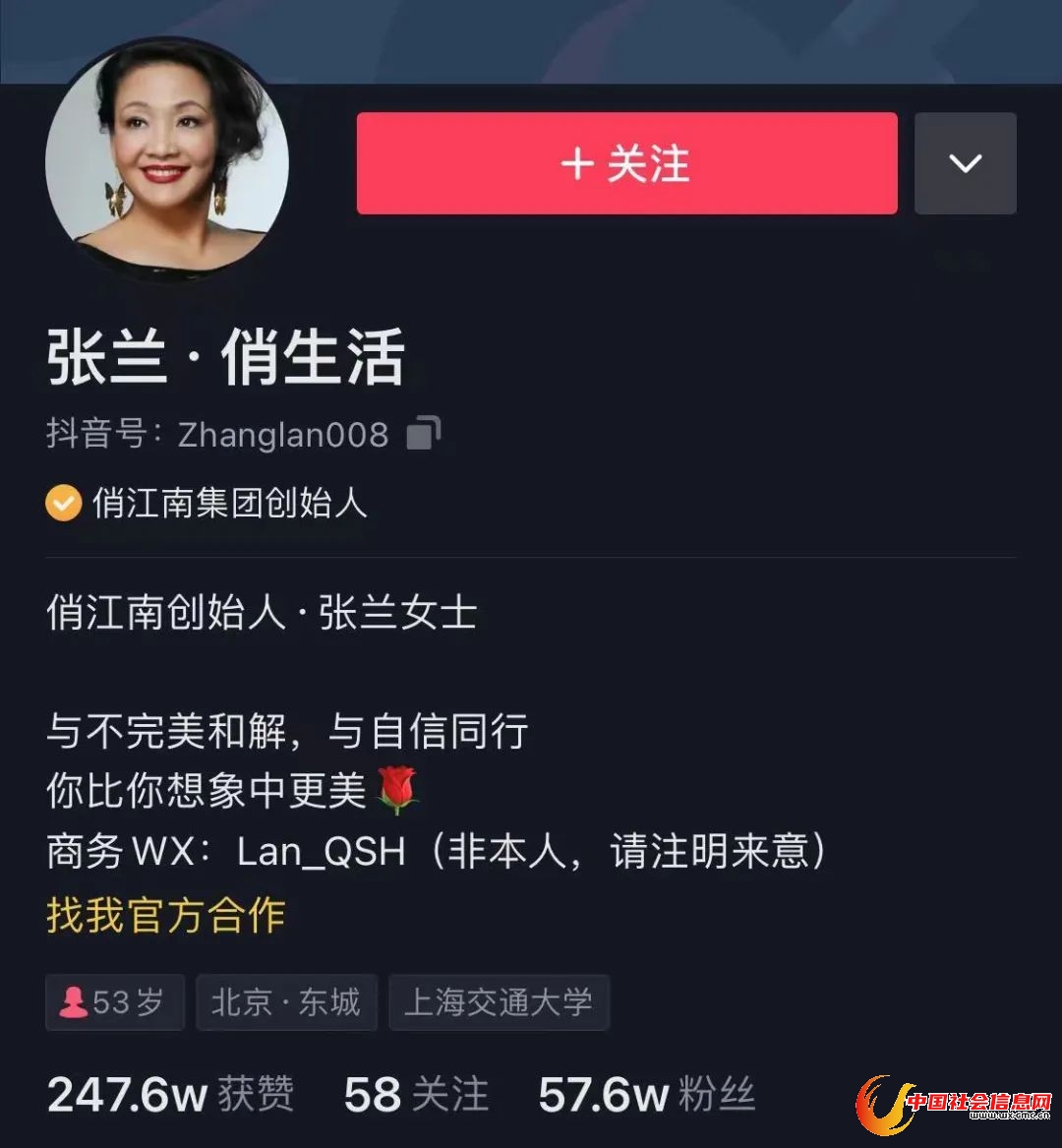Copy the 抖音号 Zhanglan008
This screenshot has height=1148, width=1062.
point(424,434)
